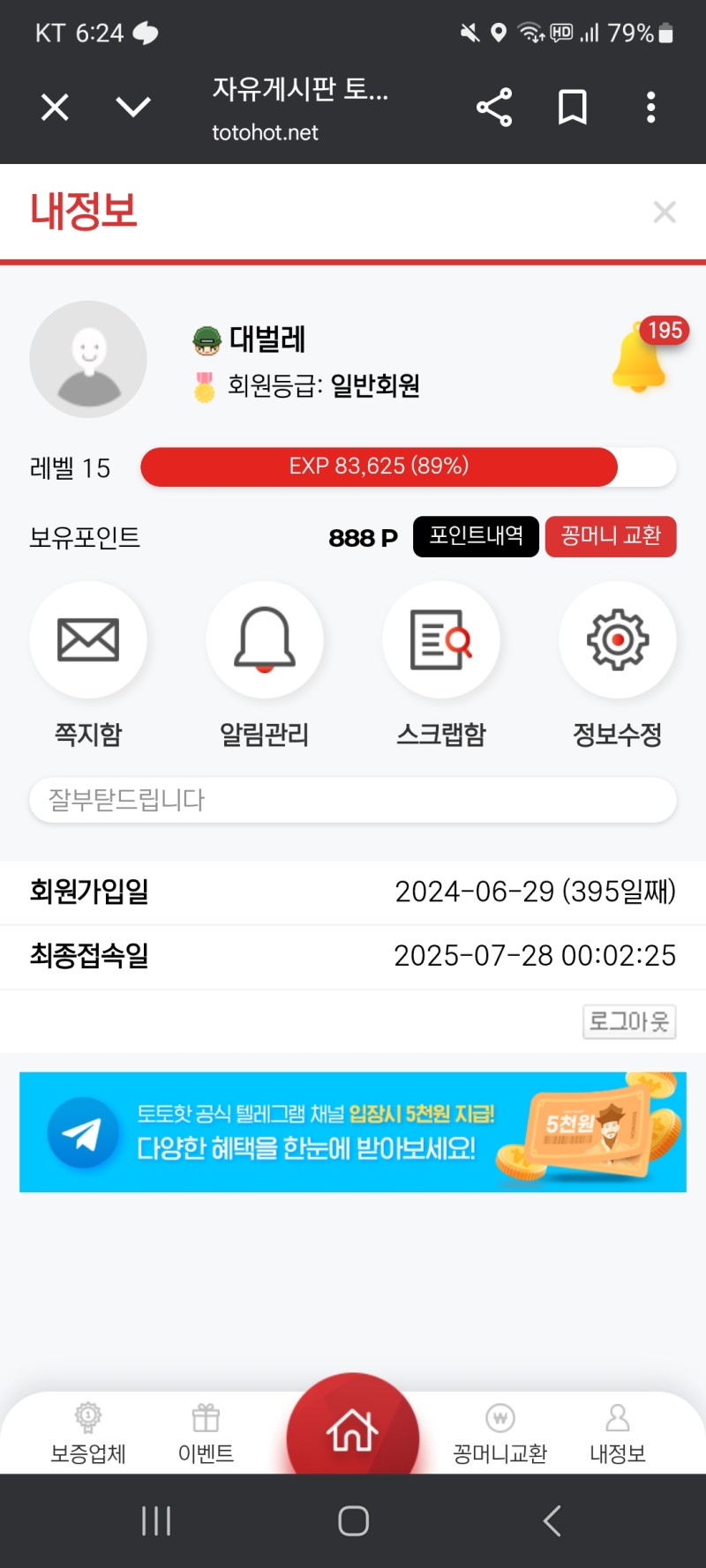Image resolution: width=706 pixels, height=1568 pixels.
Task: Tap the user profile avatar image
Action: tap(88, 359)
